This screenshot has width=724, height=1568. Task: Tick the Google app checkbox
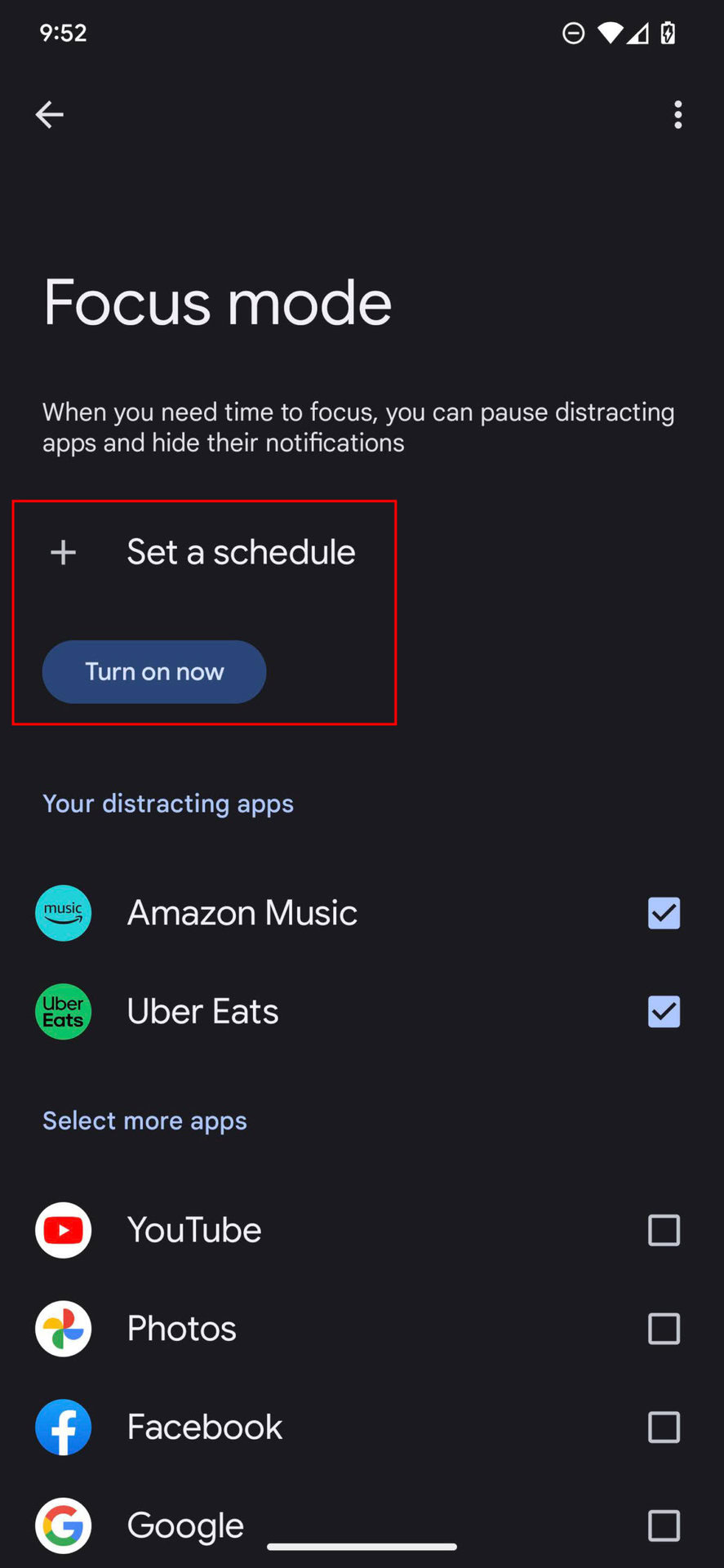coord(664,1526)
